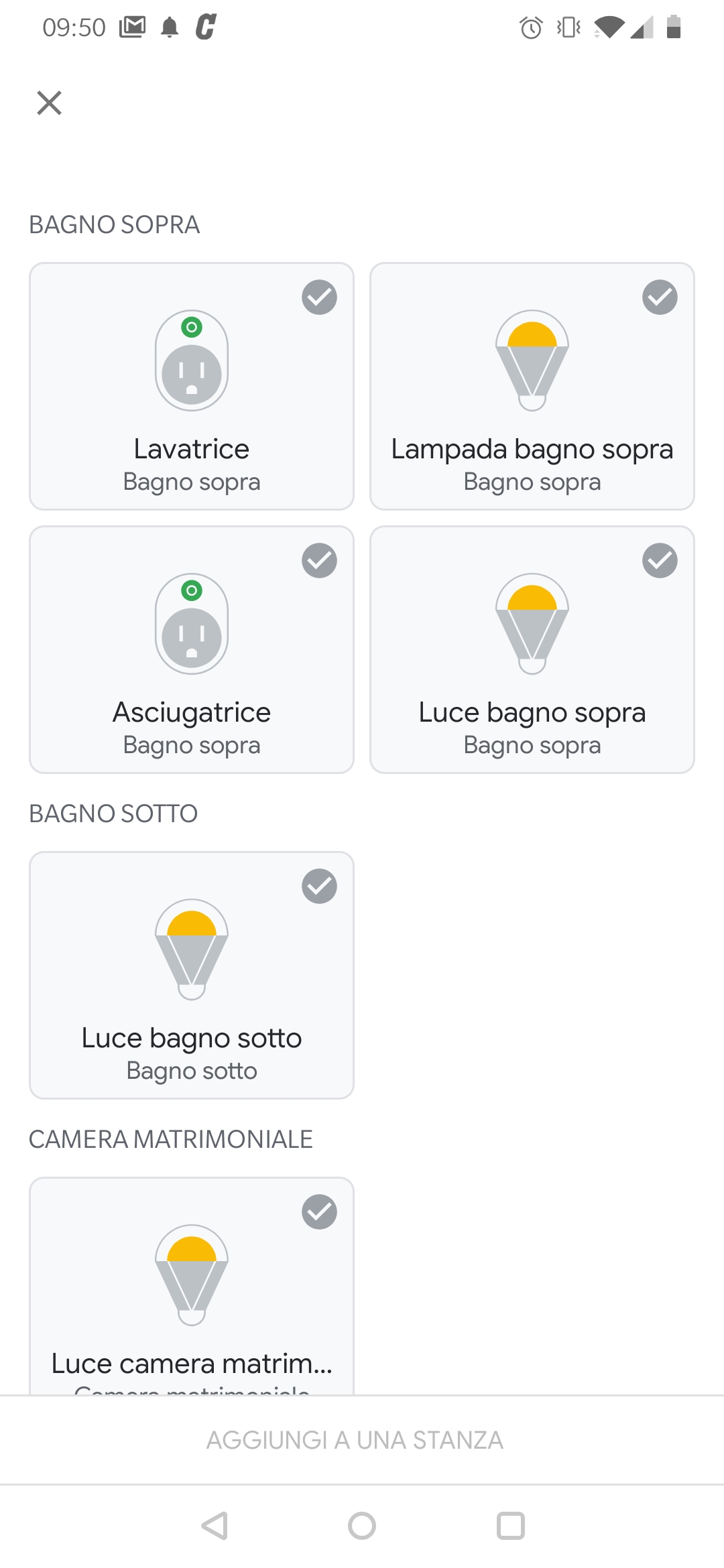Viewport: 724px width, 1568px height.
Task: Tap Aggiungi a una stanza button
Action: point(355,1440)
